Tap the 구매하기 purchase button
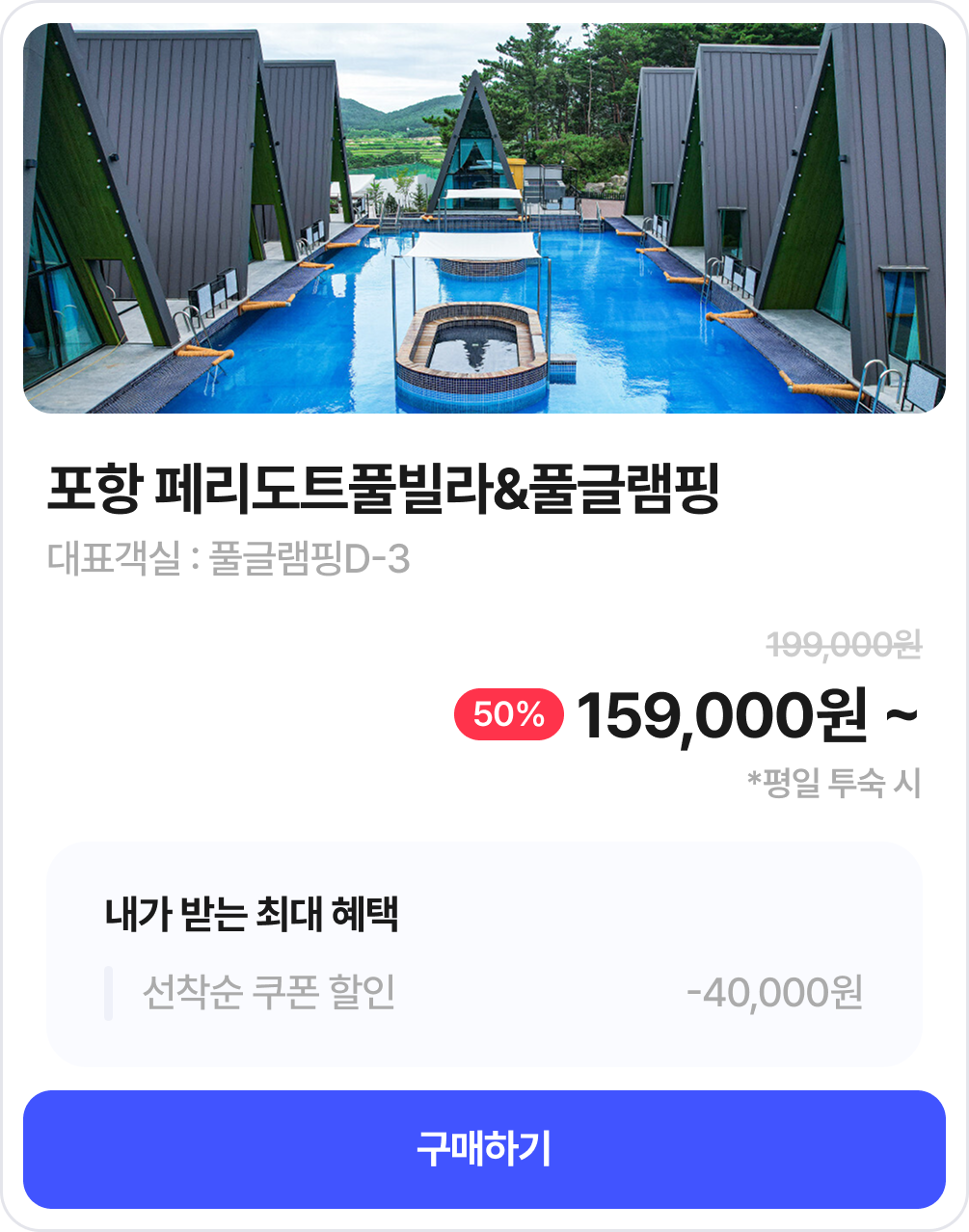The width and height of the screenshot is (969, 1232). (484, 1149)
